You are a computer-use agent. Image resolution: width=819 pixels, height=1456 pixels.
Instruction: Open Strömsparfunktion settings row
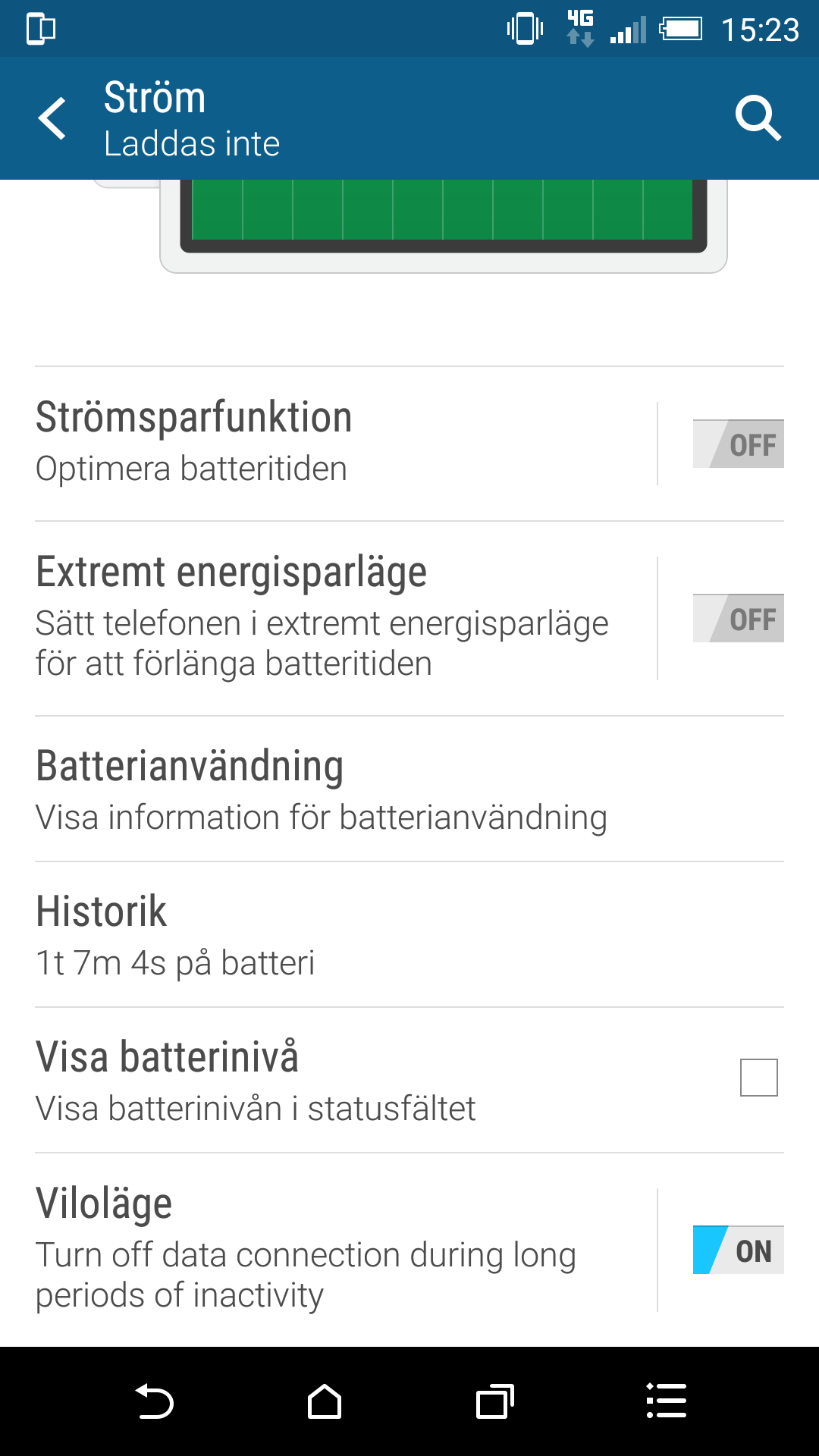tap(345, 444)
